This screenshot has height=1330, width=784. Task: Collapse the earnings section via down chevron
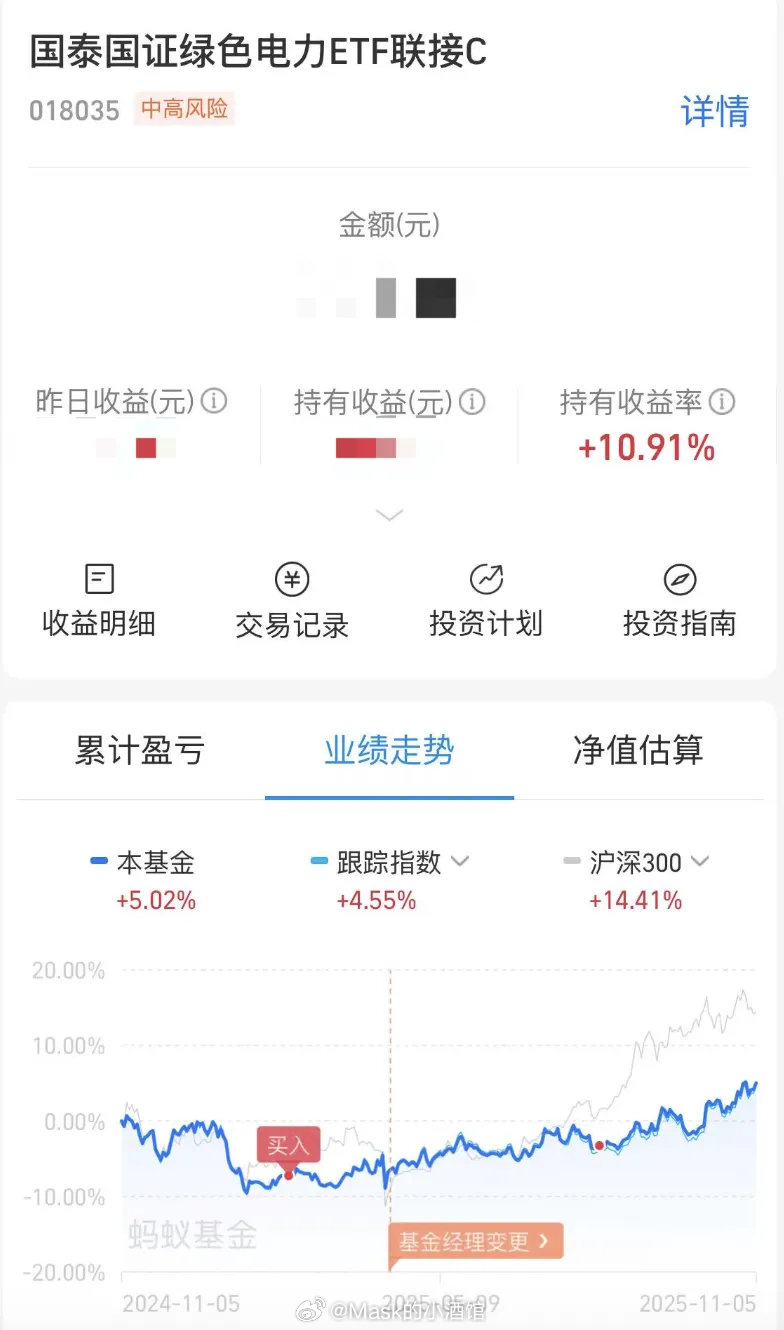389,514
